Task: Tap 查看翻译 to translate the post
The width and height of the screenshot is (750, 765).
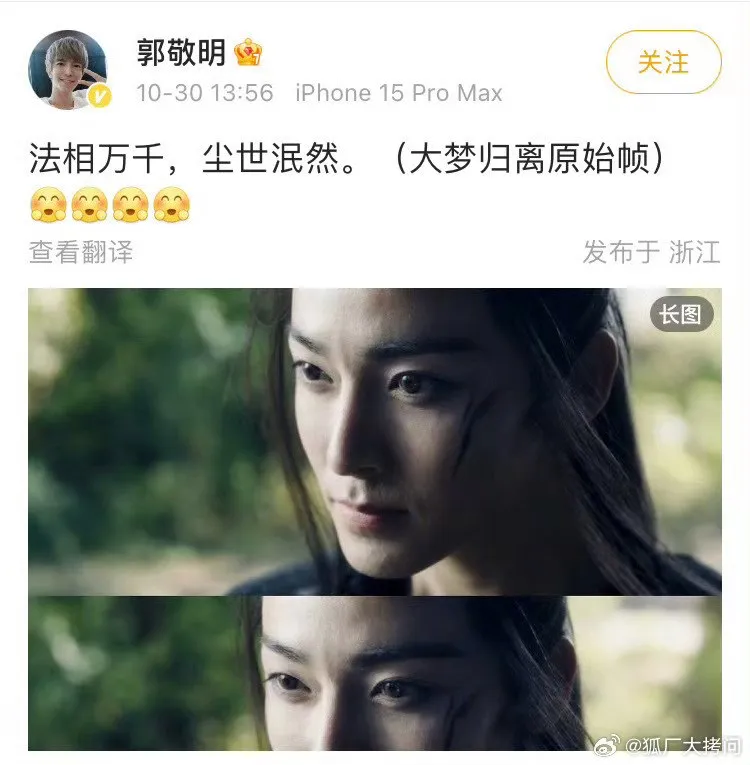Action: pos(80,251)
